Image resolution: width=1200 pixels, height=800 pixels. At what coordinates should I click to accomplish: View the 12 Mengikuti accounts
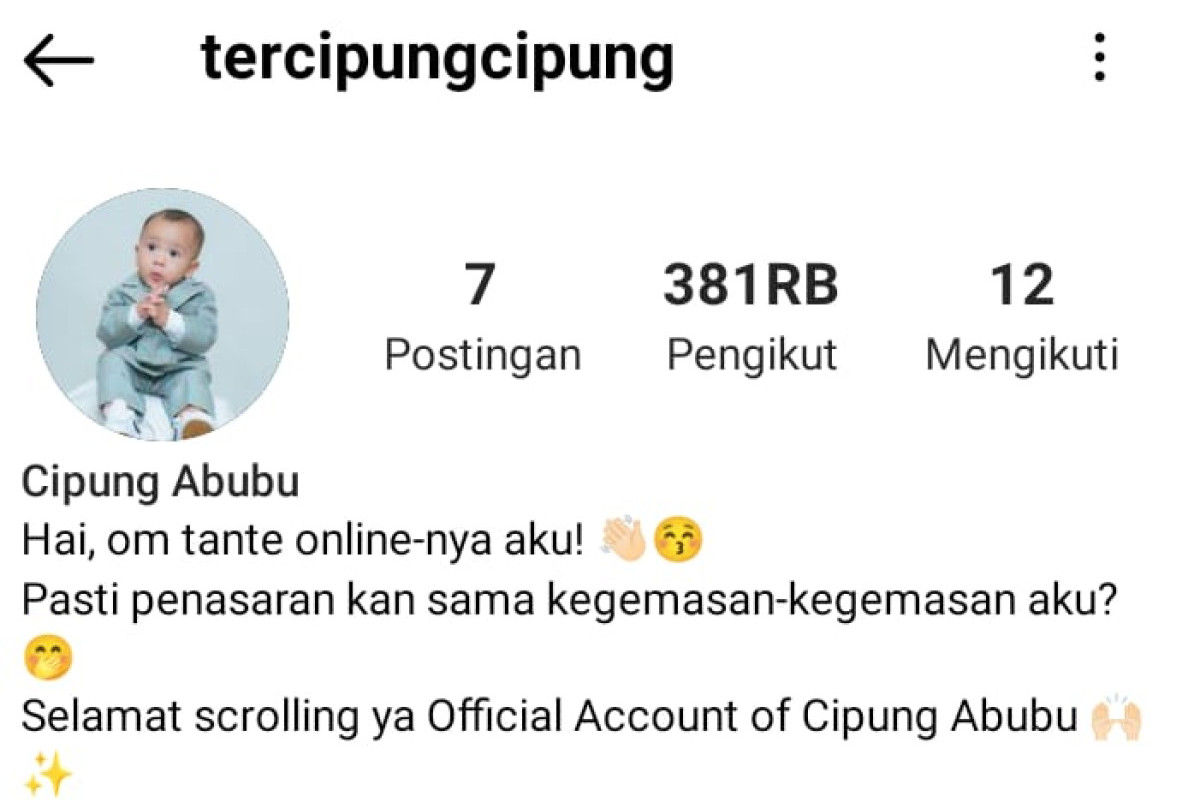coord(1021,316)
